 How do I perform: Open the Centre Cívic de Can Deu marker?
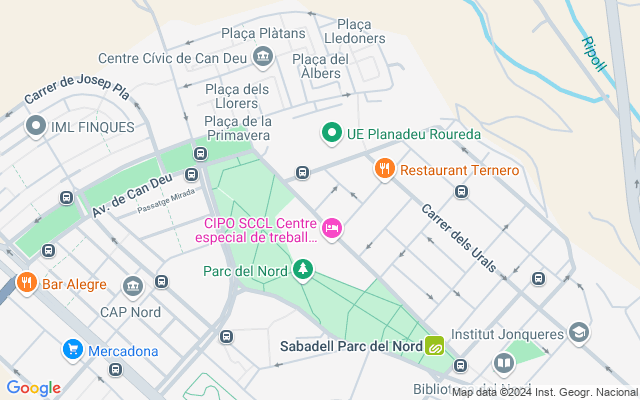(263, 57)
